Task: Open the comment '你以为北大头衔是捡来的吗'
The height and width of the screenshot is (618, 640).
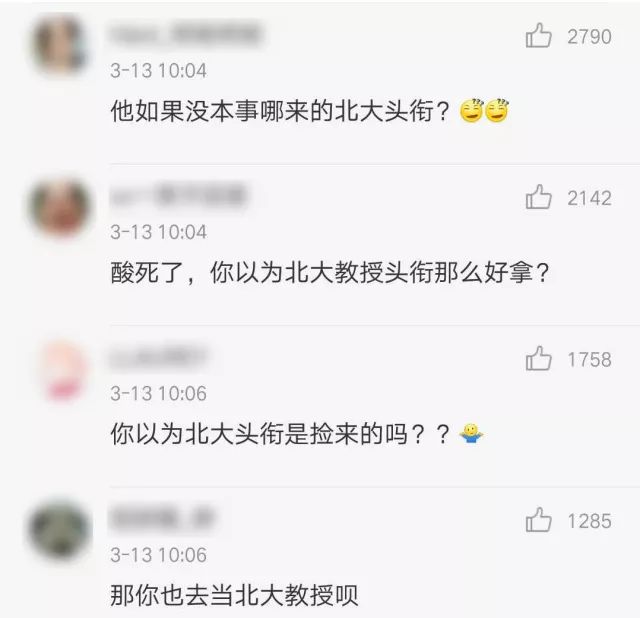Action: click(282, 435)
